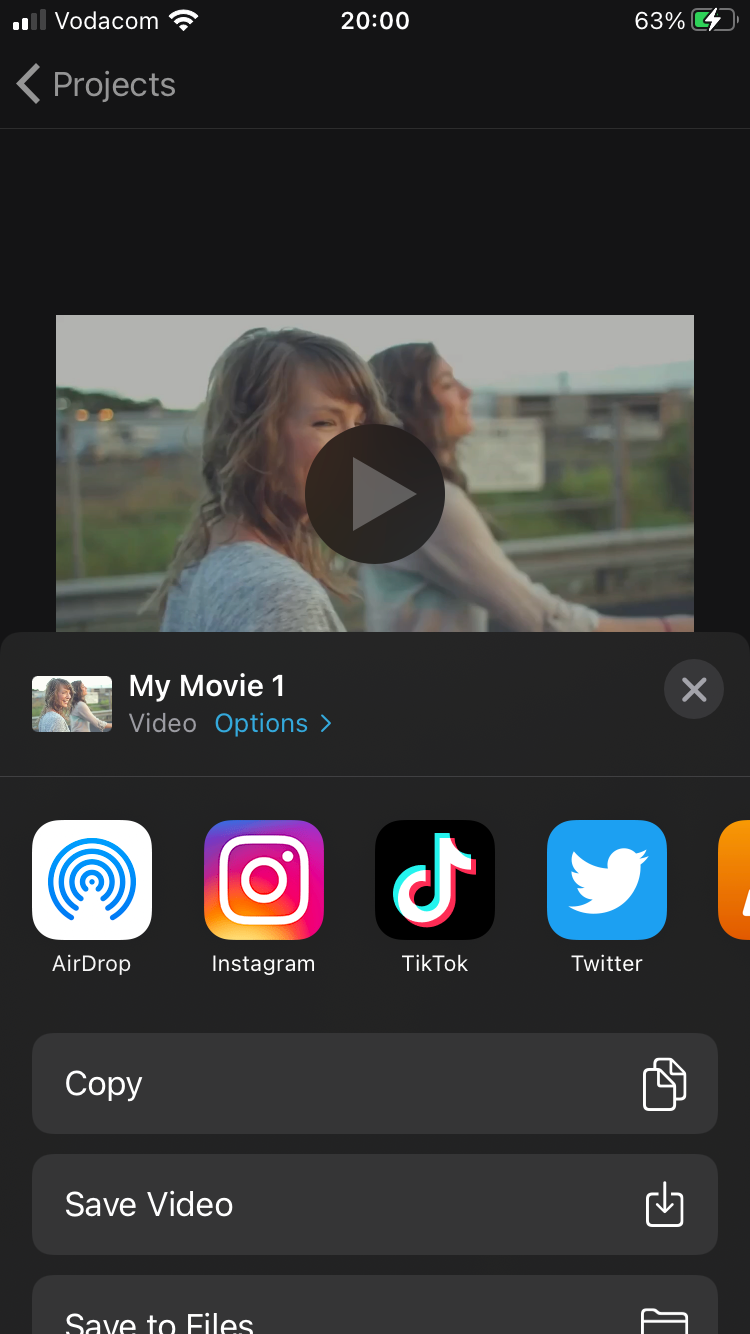Image resolution: width=750 pixels, height=1334 pixels.
Task: Tap the download arrow on Save Video
Action: pos(663,1204)
